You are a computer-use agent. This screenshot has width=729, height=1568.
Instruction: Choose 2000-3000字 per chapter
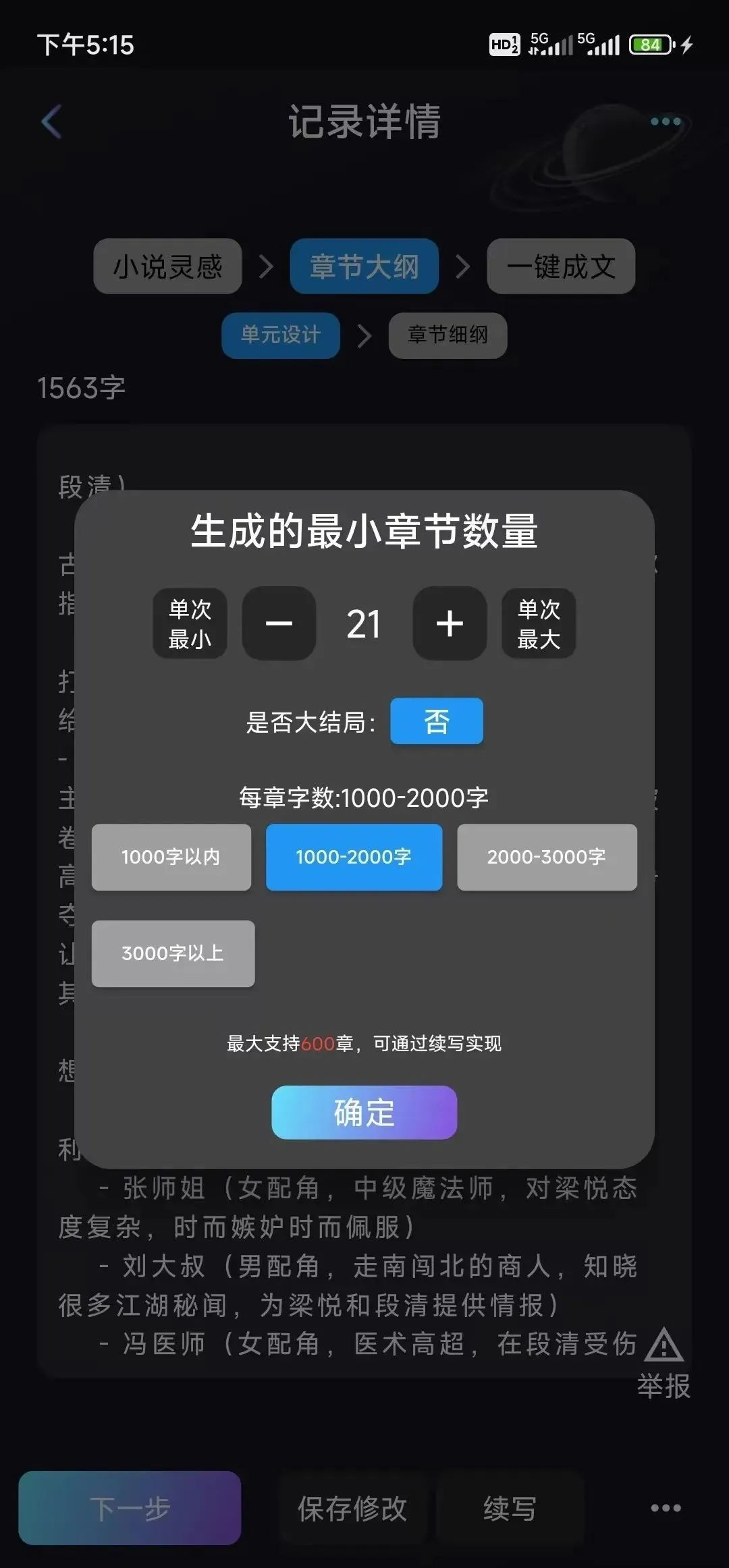(547, 857)
